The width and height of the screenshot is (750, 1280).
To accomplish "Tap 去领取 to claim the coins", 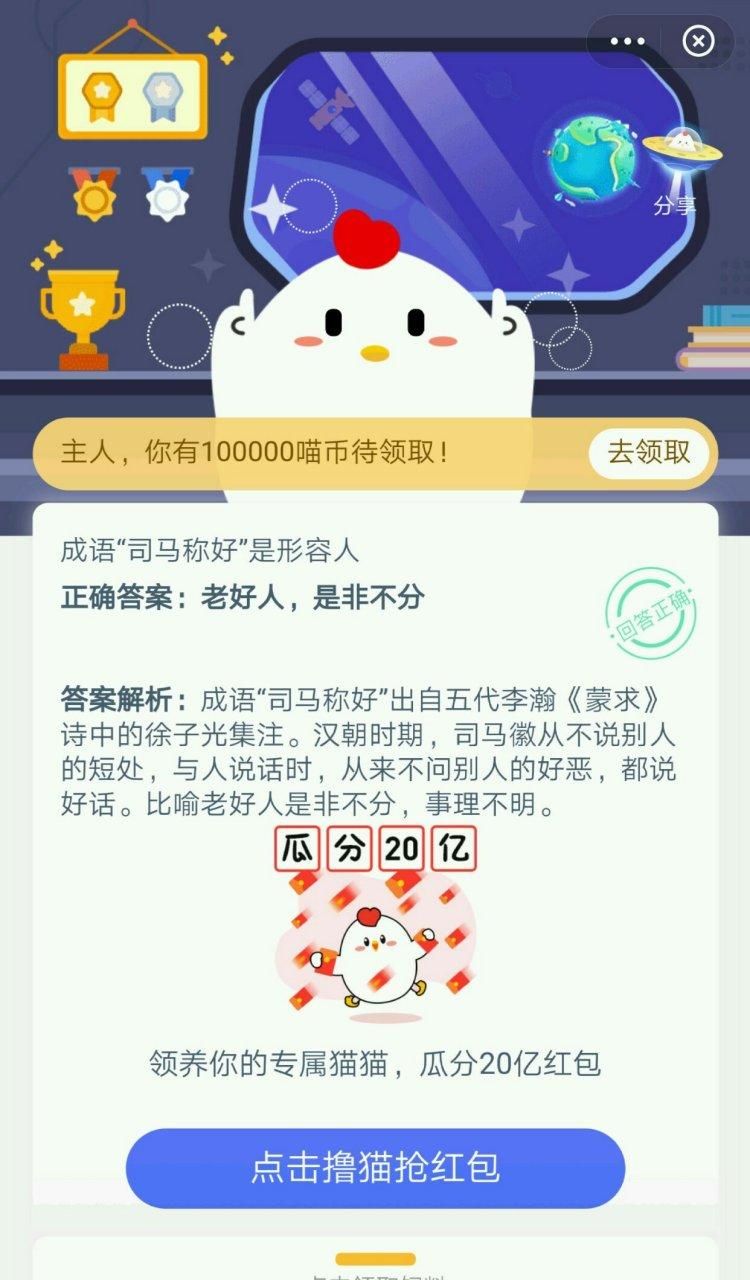I will [x=649, y=452].
